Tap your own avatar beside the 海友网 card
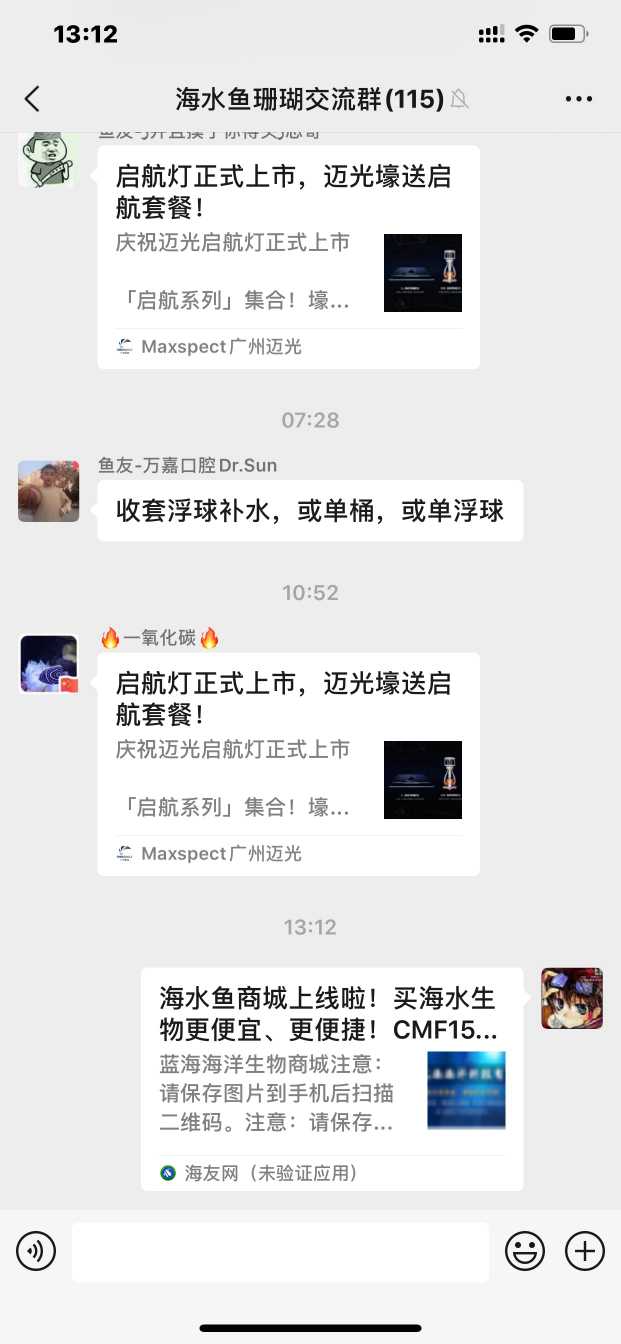 [572, 998]
